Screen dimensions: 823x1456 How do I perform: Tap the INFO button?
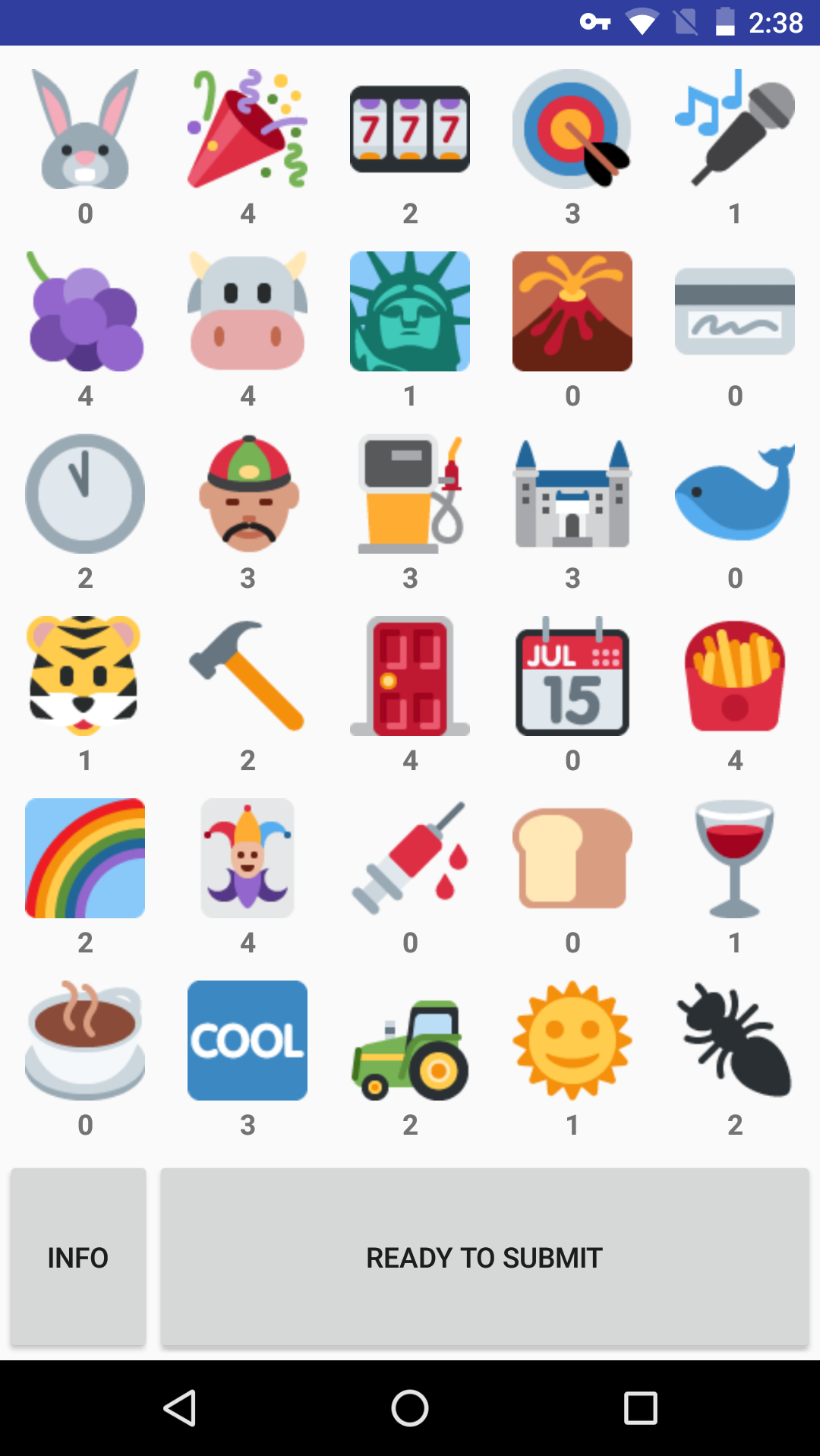(x=77, y=1257)
